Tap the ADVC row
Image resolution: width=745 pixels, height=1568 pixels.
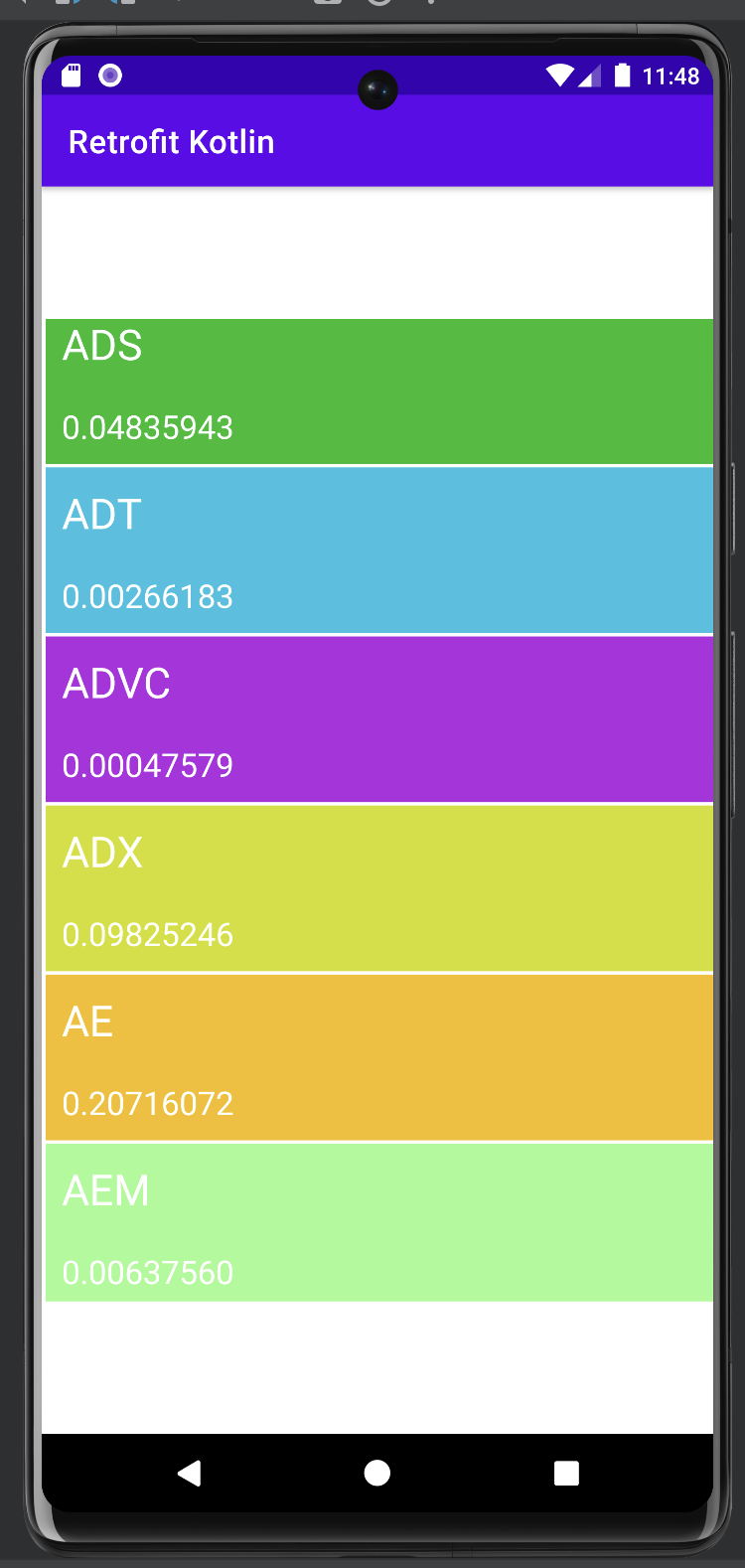click(378, 719)
